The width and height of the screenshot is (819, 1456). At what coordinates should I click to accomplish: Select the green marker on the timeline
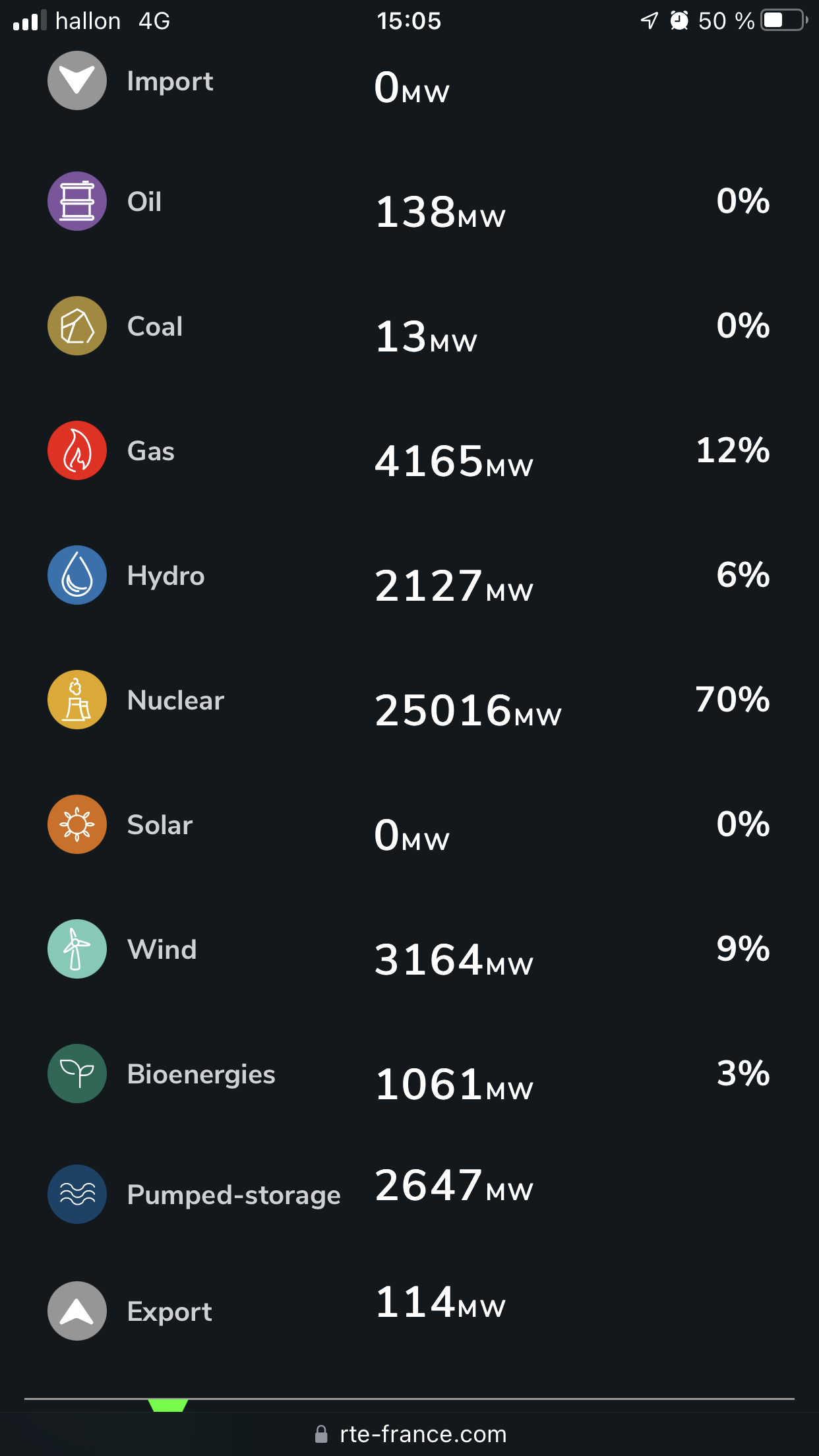(168, 1405)
